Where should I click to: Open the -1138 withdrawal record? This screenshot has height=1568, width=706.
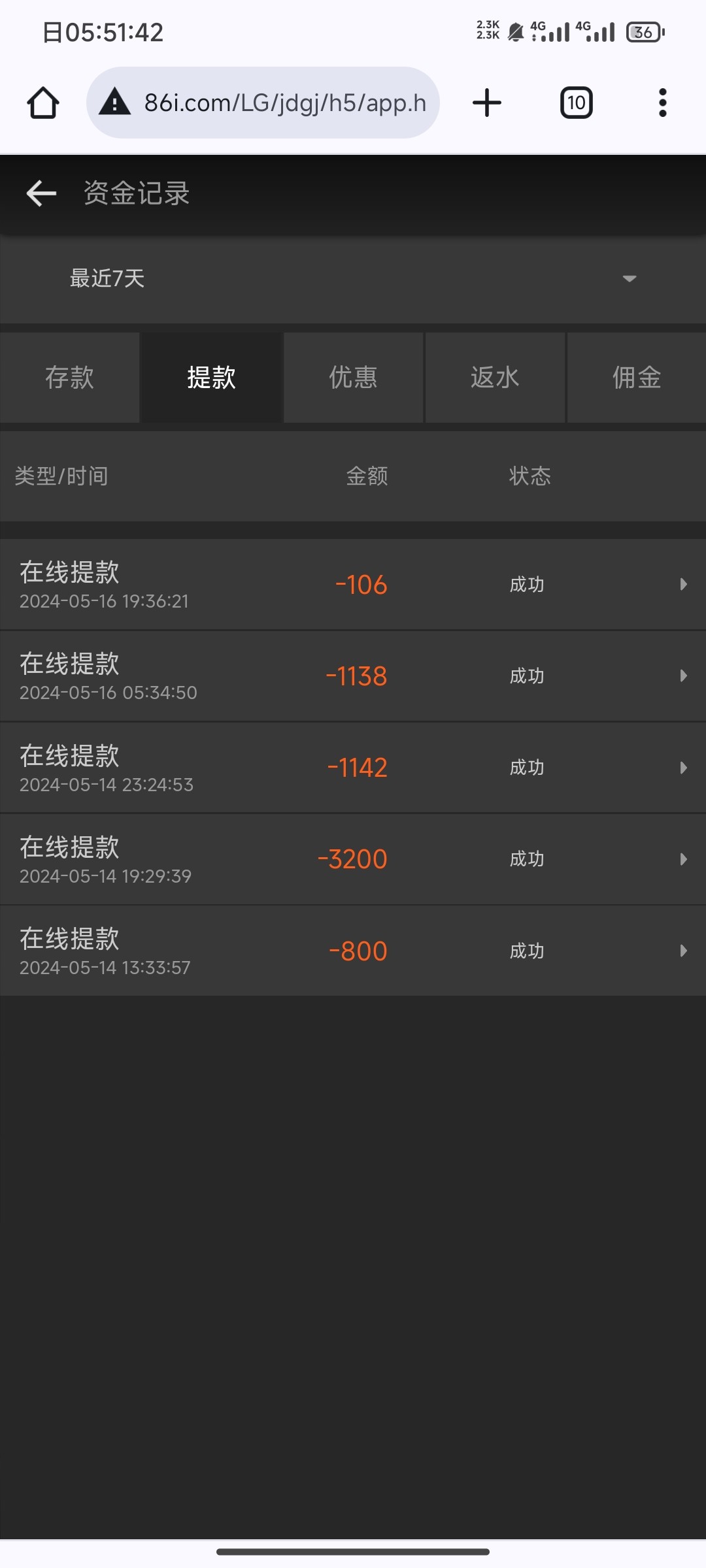(x=353, y=676)
